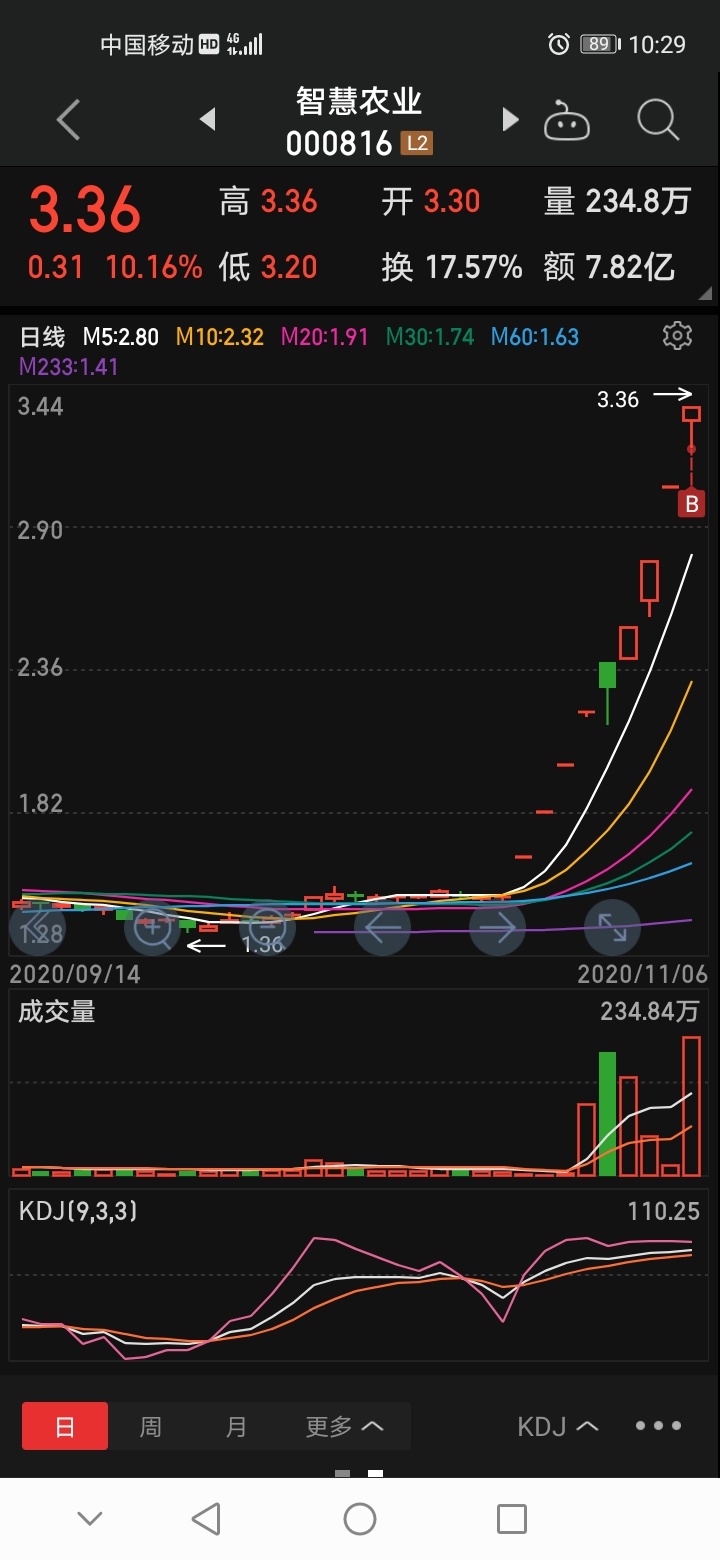Expand 更多 period options

(x=344, y=1426)
